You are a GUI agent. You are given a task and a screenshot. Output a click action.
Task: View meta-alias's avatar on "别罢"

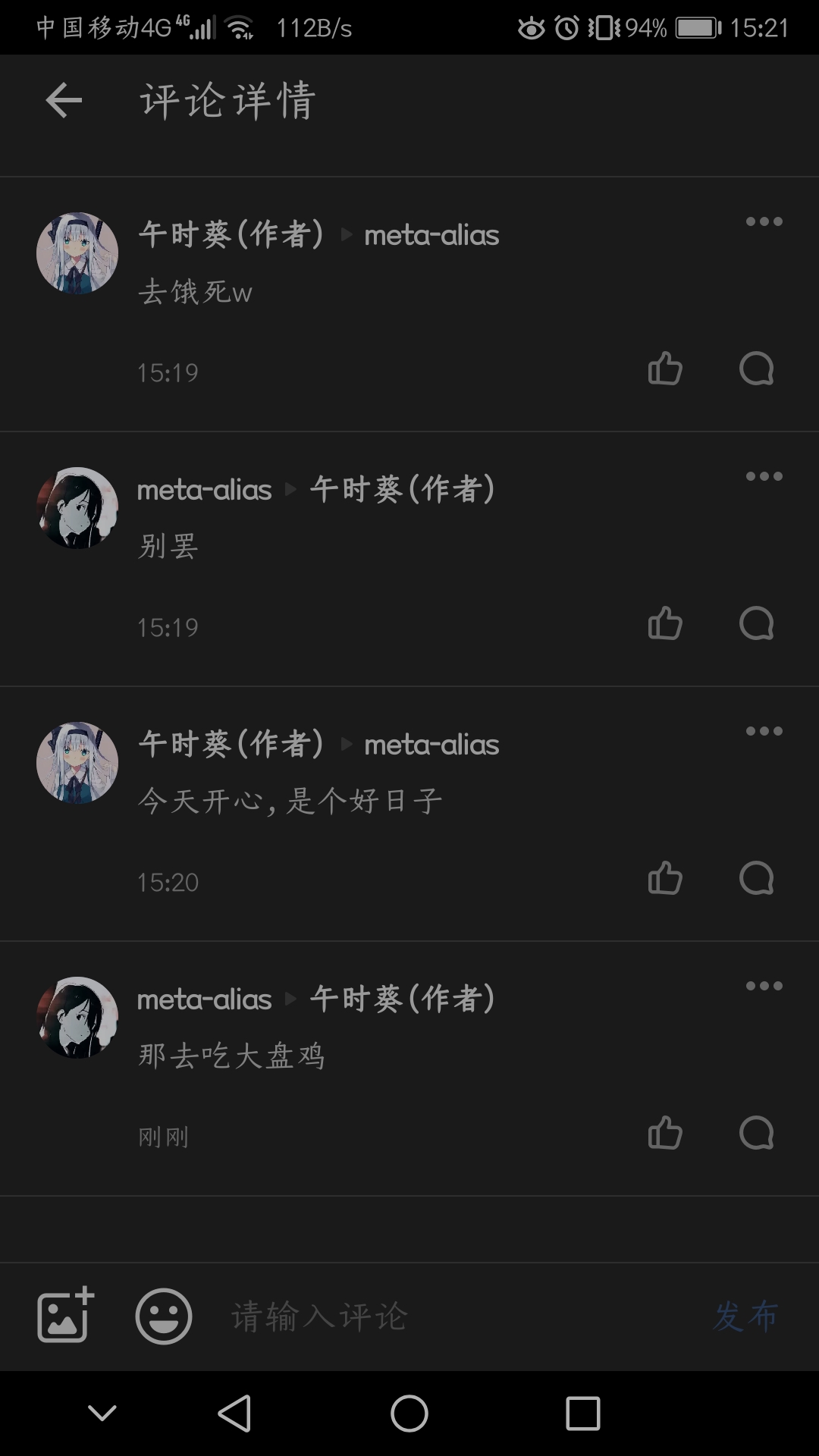77,508
